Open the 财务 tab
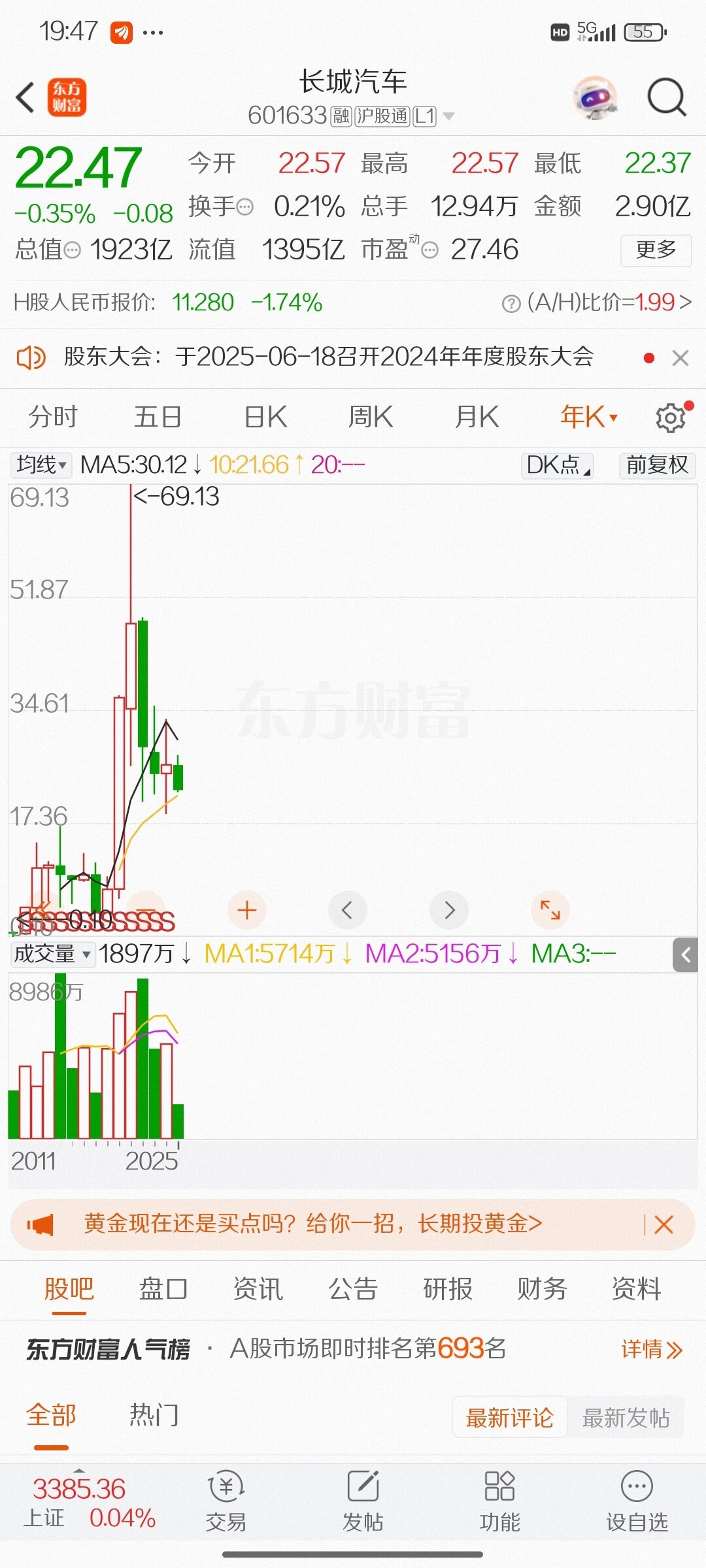The image size is (706, 1568). coord(542,1288)
